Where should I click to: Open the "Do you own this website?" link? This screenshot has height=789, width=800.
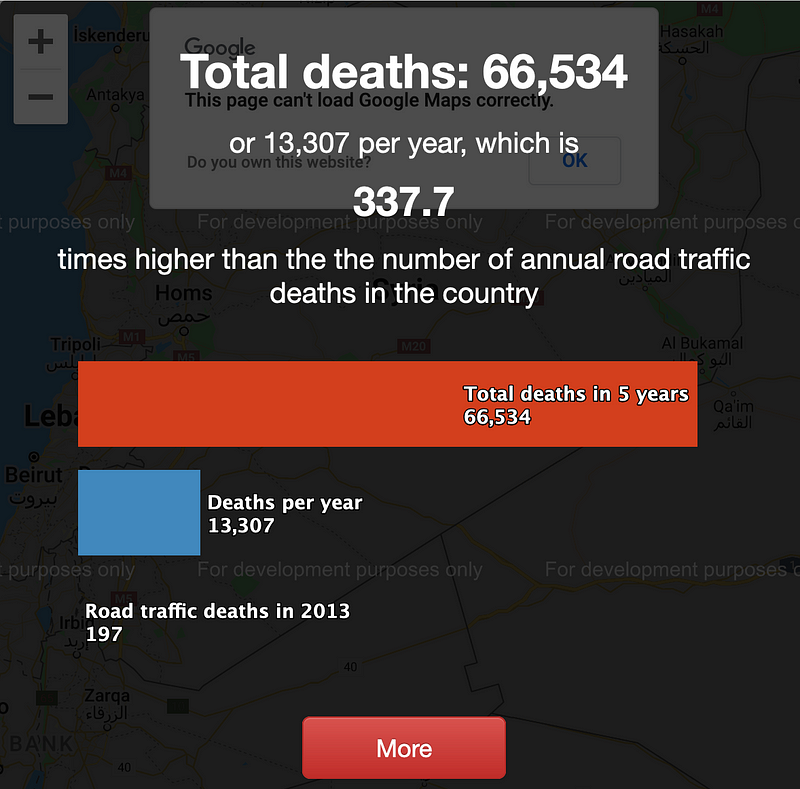(x=279, y=162)
